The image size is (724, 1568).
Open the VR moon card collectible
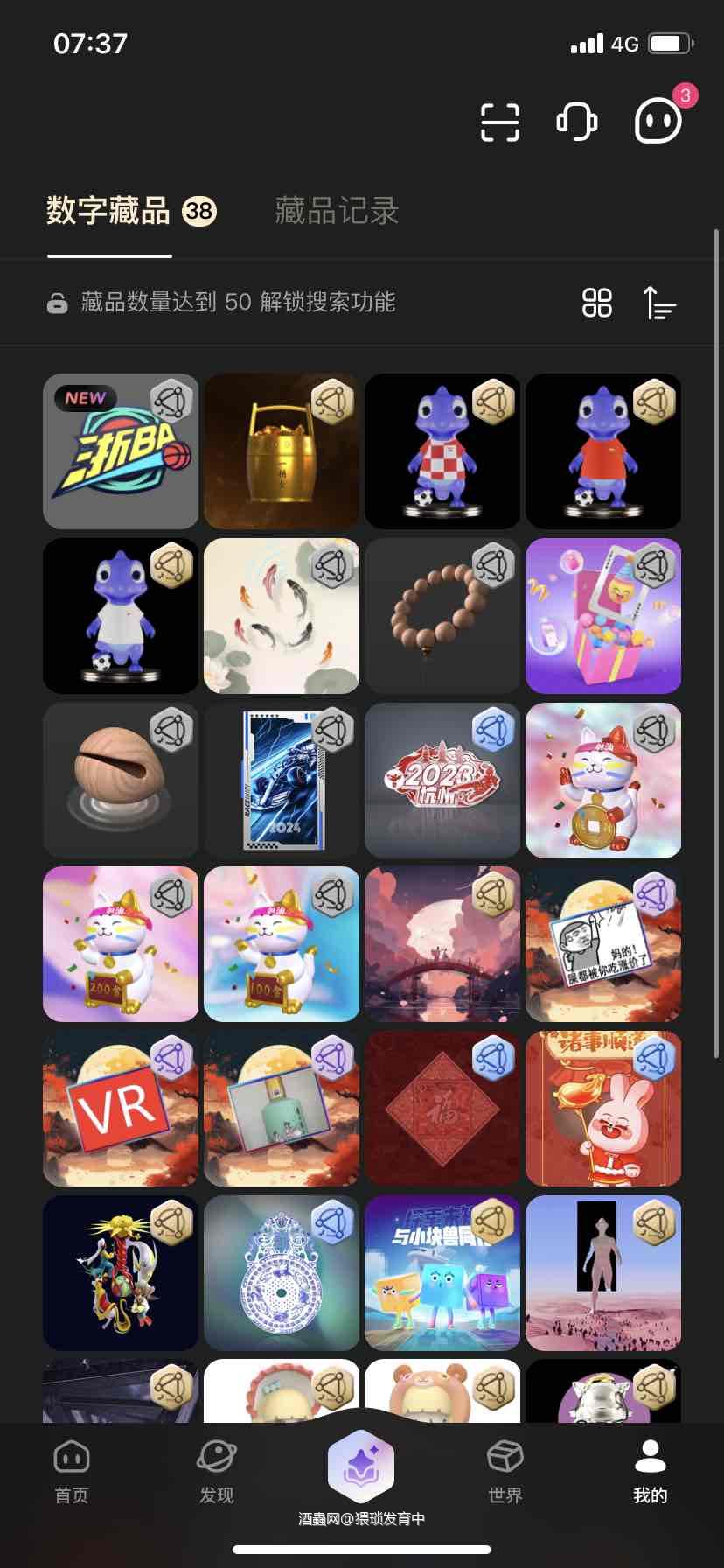(x=121, y=1109)
